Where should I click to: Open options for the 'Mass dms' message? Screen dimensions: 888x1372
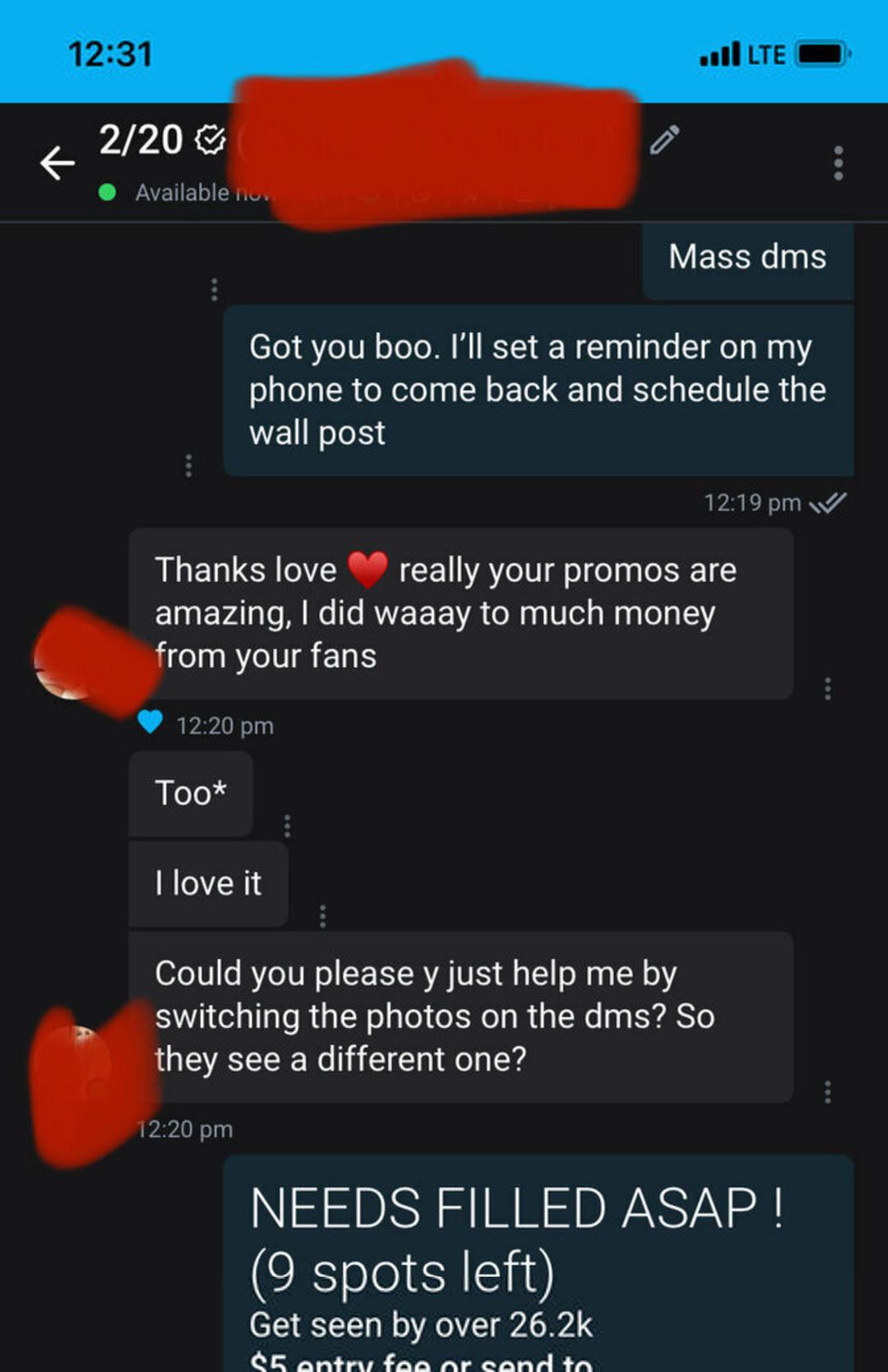point(215,289)
